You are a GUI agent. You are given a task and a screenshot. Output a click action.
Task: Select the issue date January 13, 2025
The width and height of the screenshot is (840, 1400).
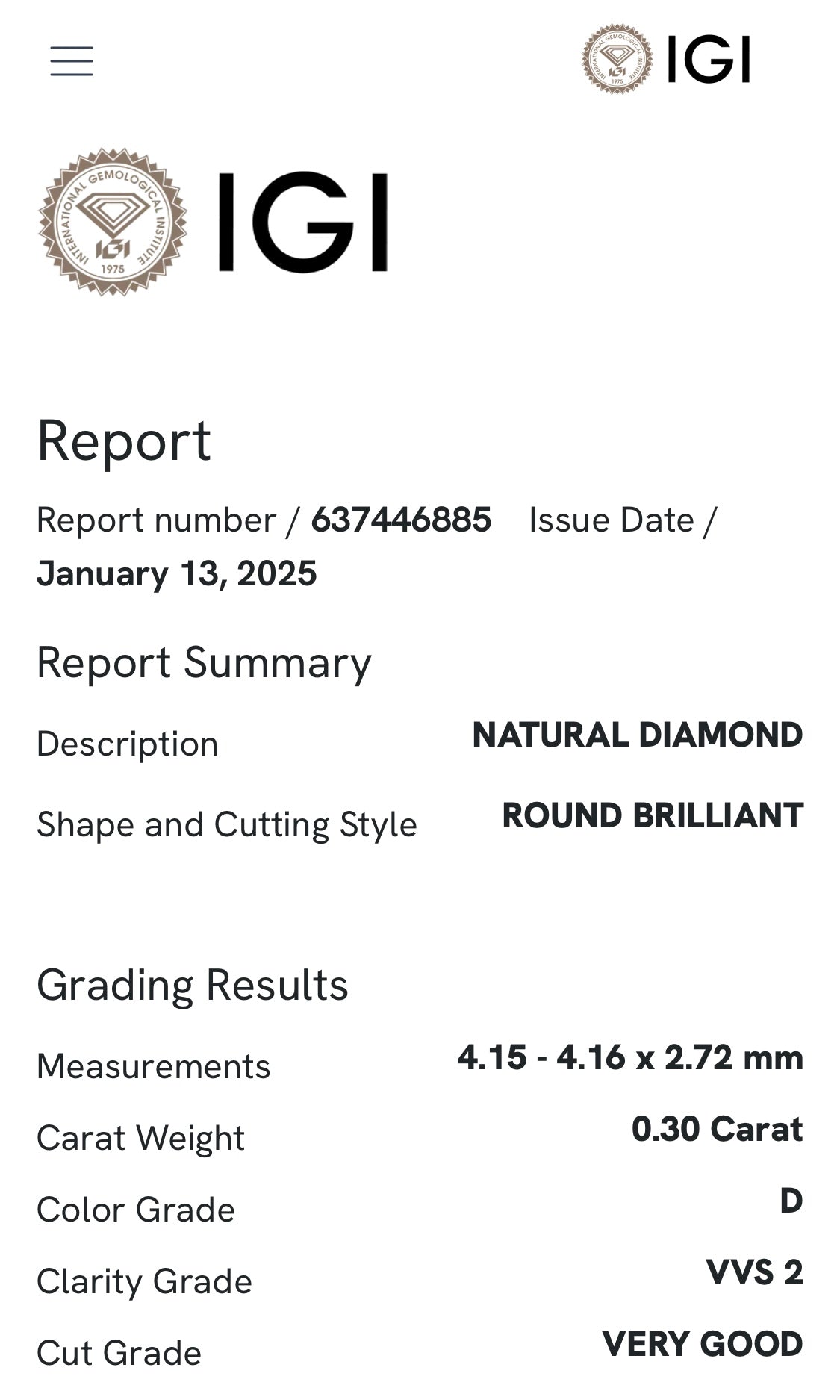[x=178, y=573]
